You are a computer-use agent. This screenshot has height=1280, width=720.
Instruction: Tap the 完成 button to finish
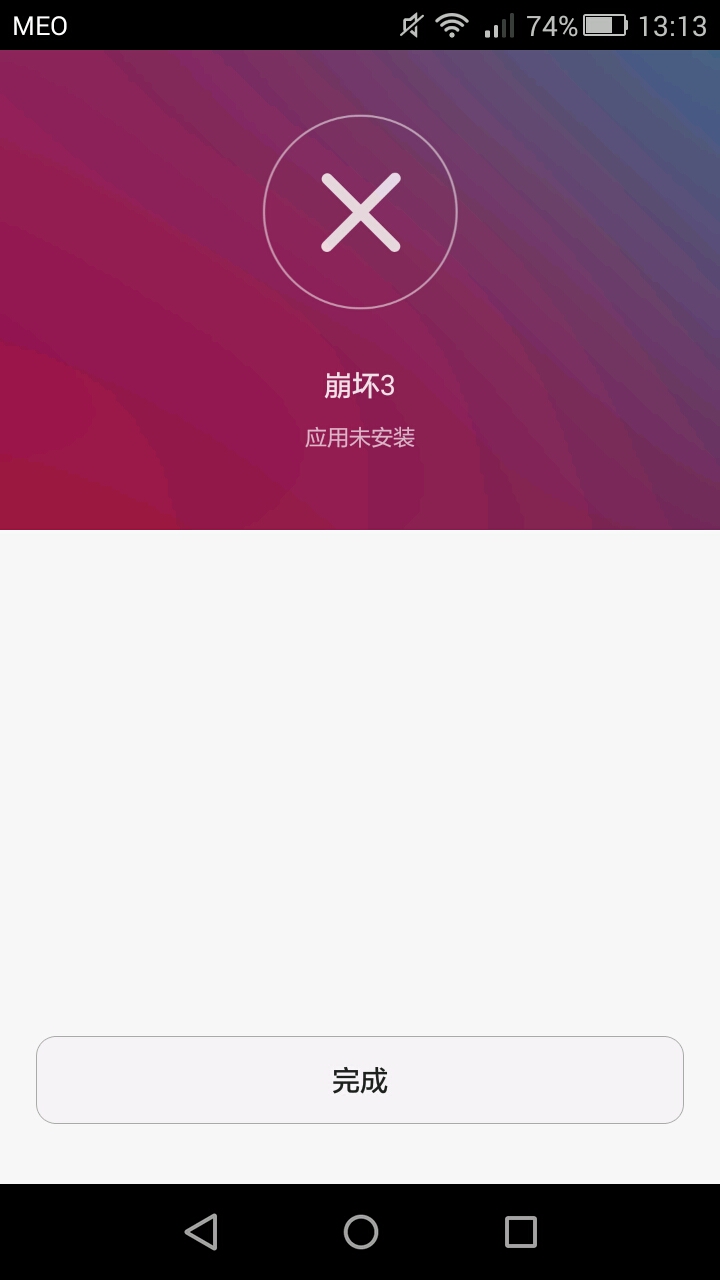click(360, 1080)
